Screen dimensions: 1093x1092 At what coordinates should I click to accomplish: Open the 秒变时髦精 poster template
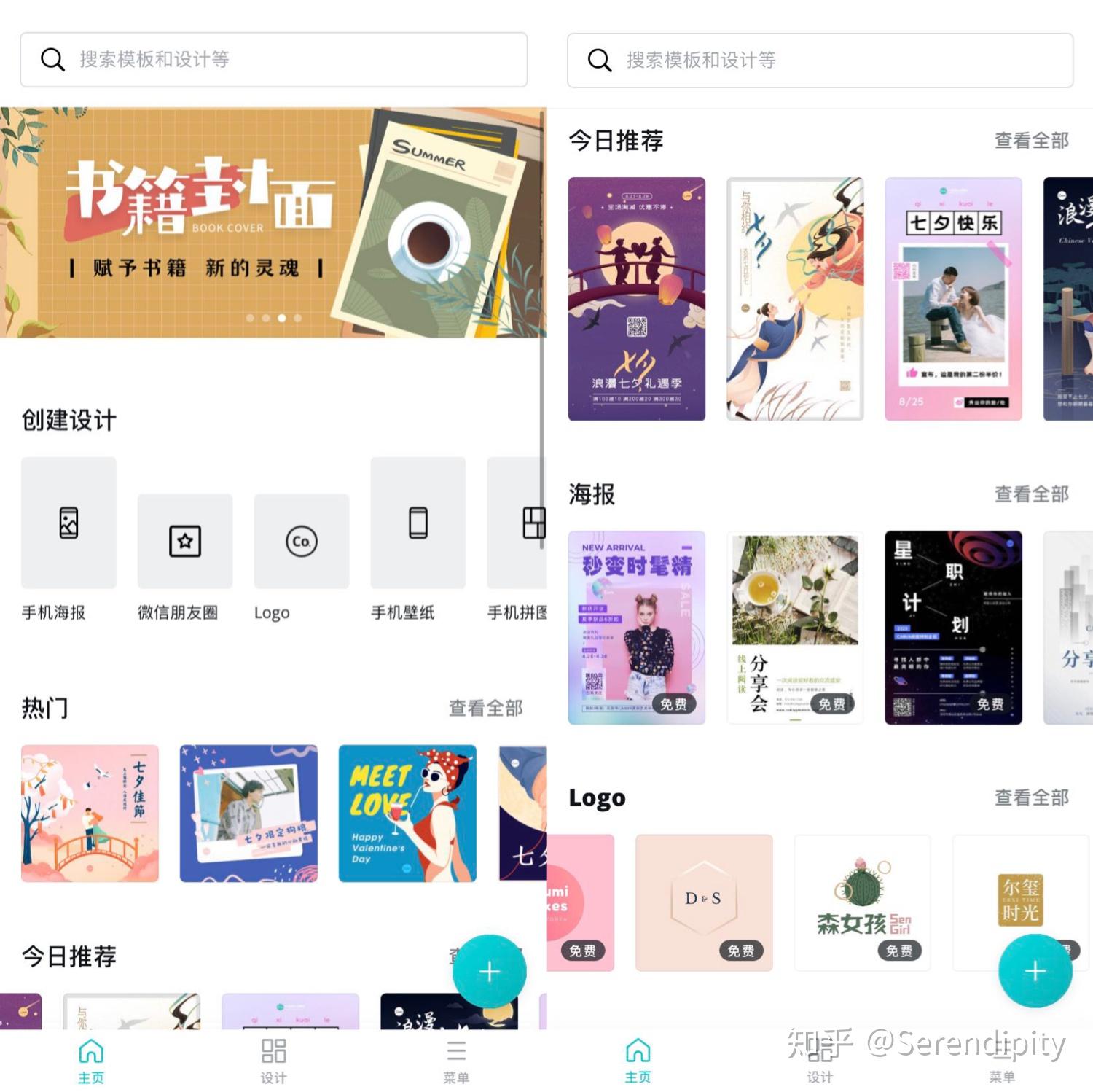pyautogui.click(x=636, y=627)
